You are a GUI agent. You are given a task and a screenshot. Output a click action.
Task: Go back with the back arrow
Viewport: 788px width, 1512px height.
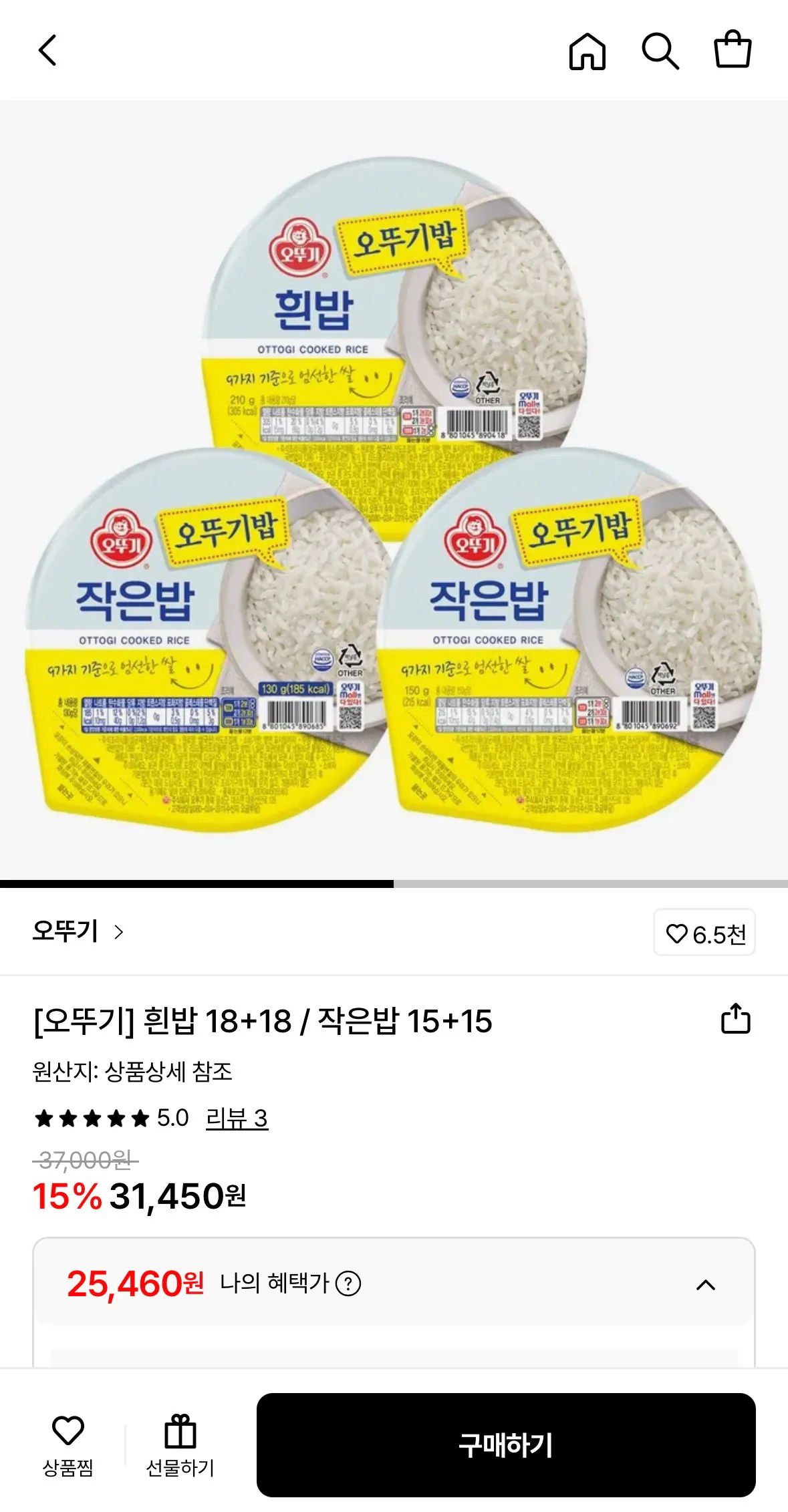(x=47, y=51)
